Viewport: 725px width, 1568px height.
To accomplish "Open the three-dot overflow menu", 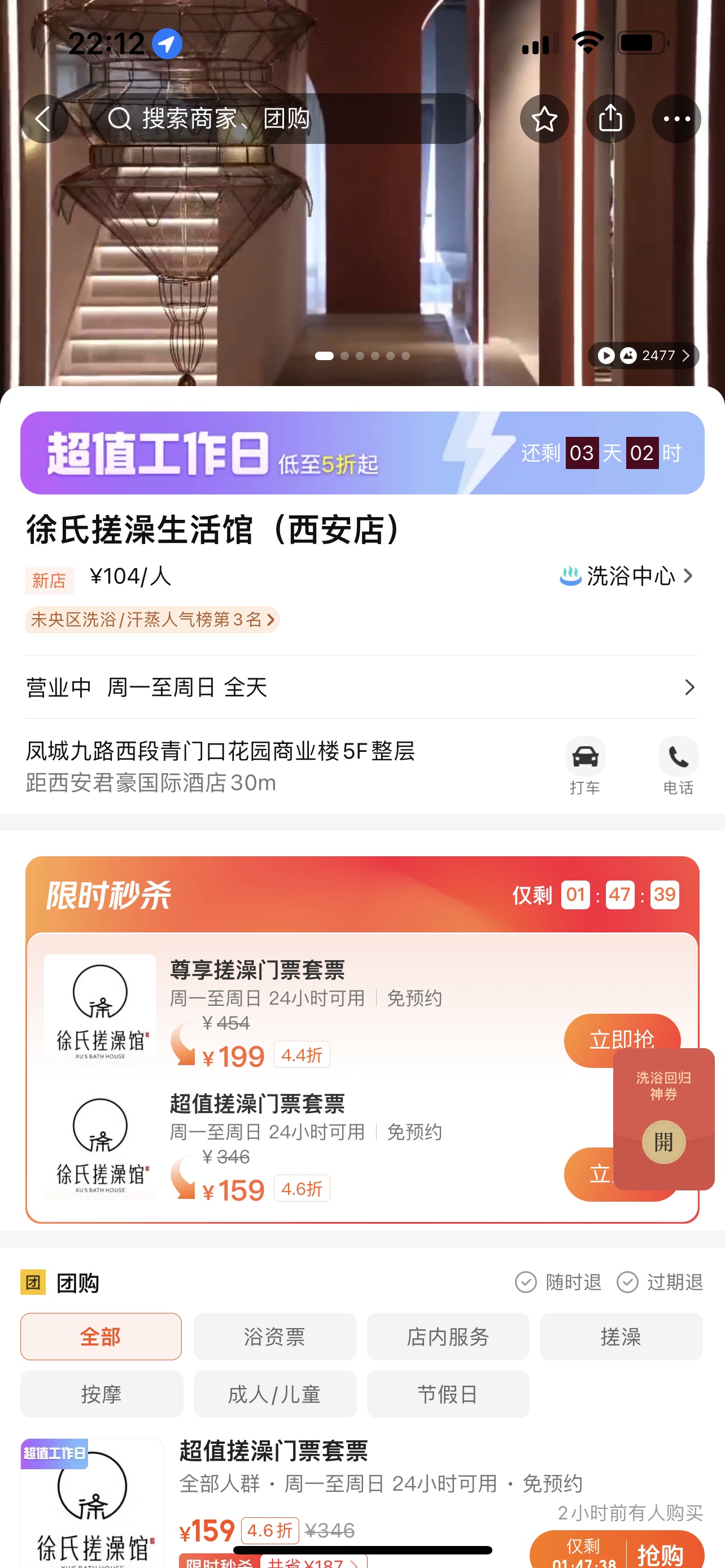I will pyautogui.click(x=676, y=119).
